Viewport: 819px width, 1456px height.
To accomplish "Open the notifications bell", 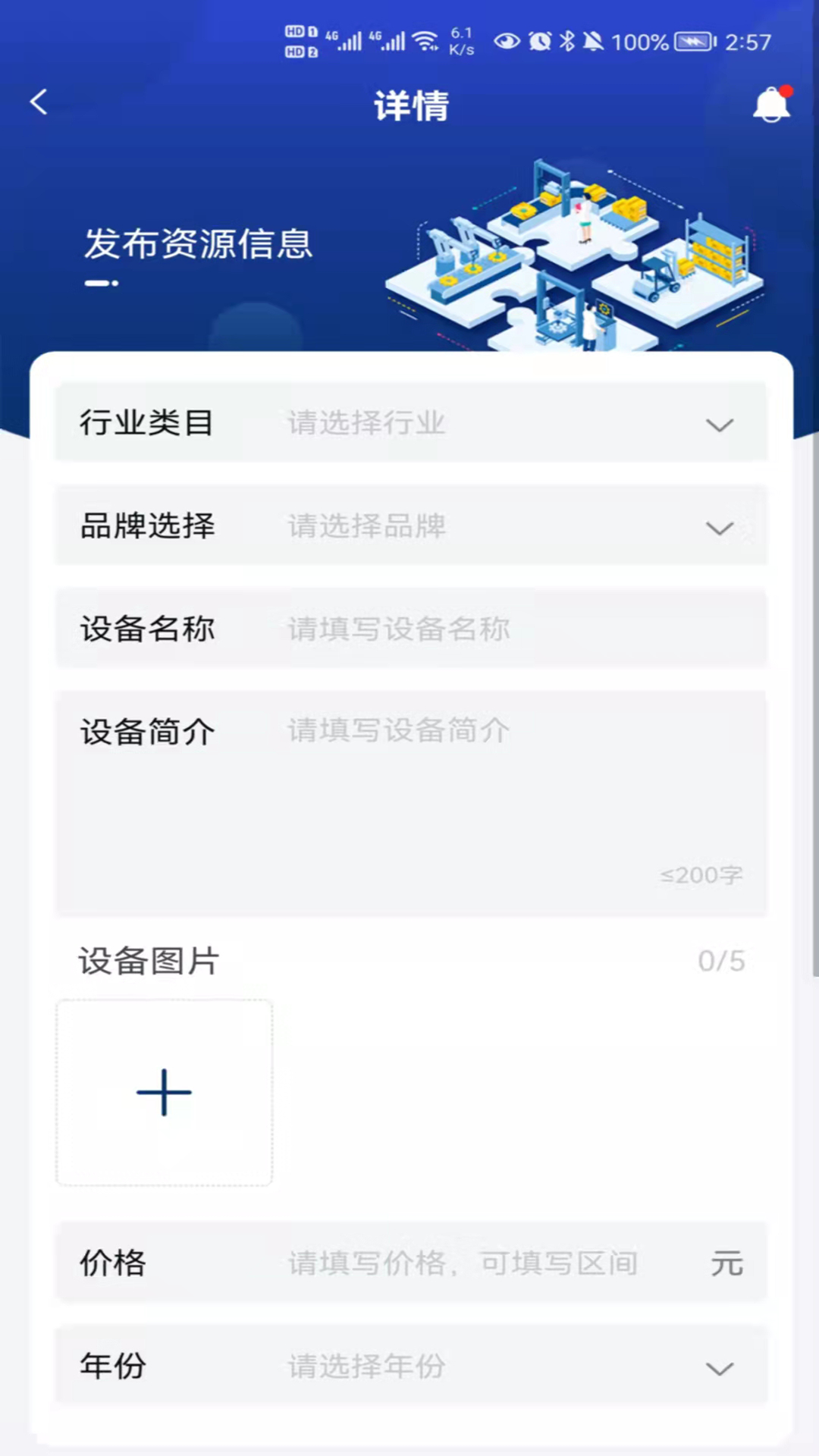I will click(x=771, y=105).
